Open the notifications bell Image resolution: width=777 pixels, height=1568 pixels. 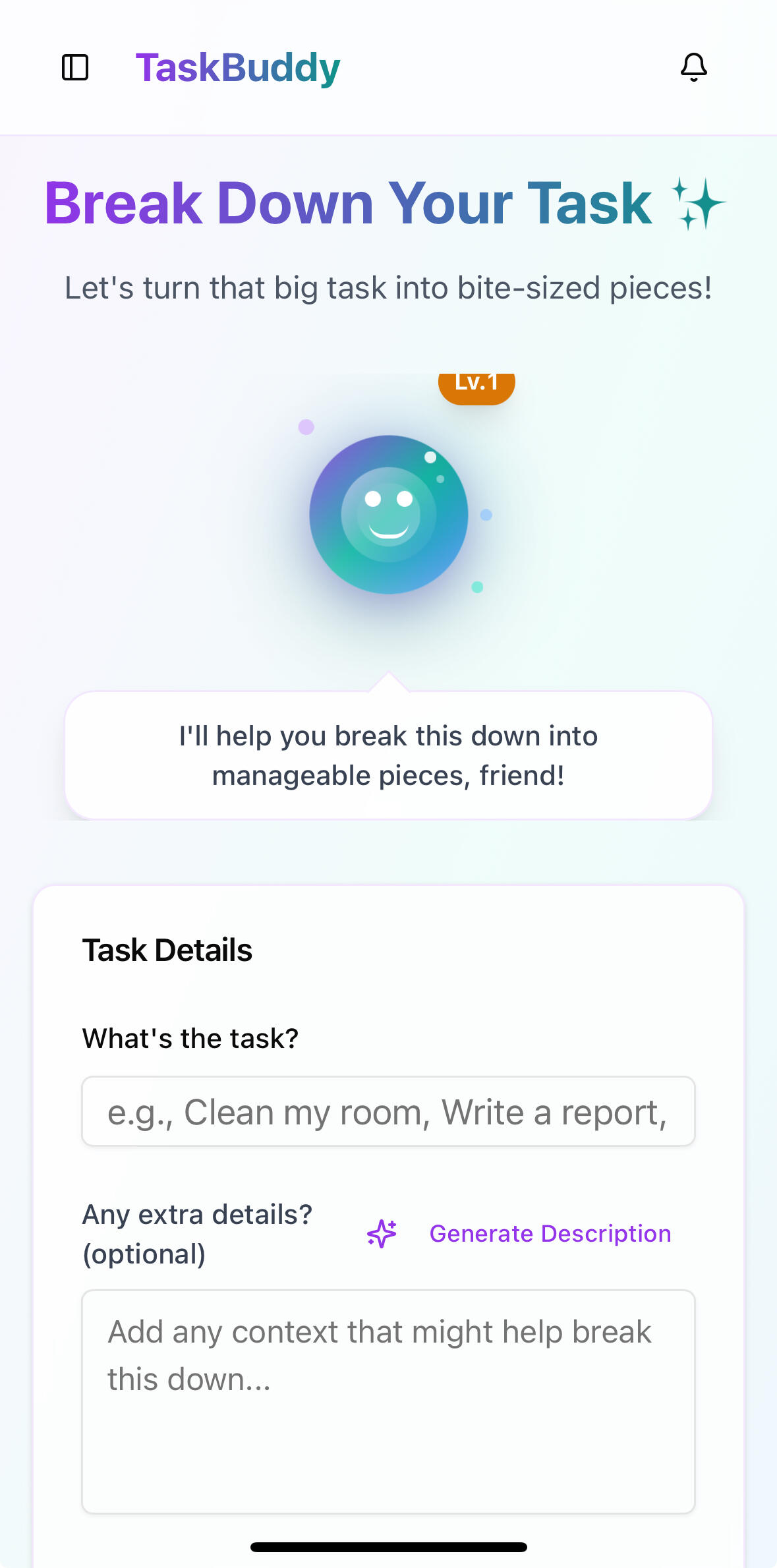693,67
